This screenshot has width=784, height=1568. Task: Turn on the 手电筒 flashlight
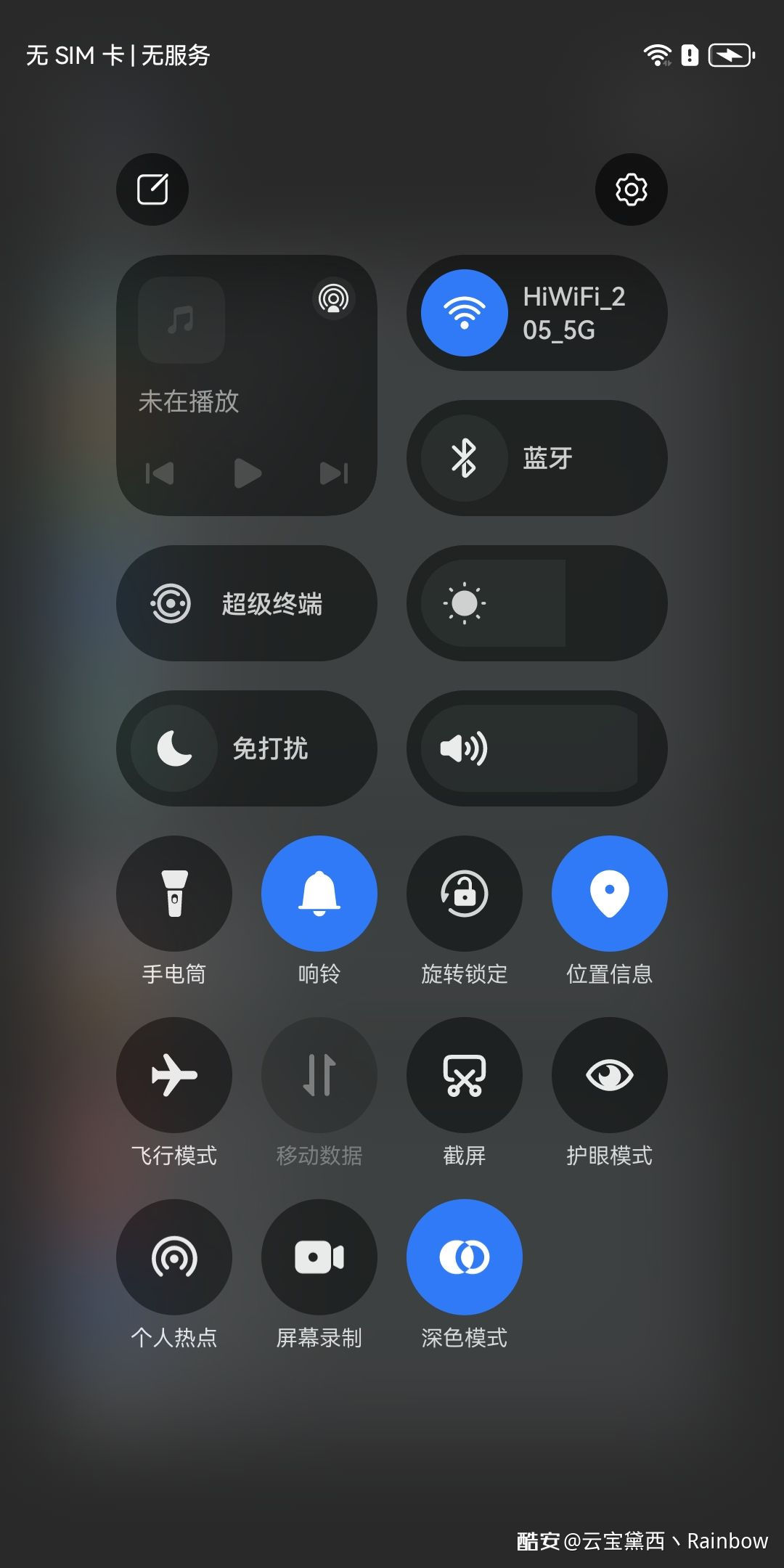point(174,894)
